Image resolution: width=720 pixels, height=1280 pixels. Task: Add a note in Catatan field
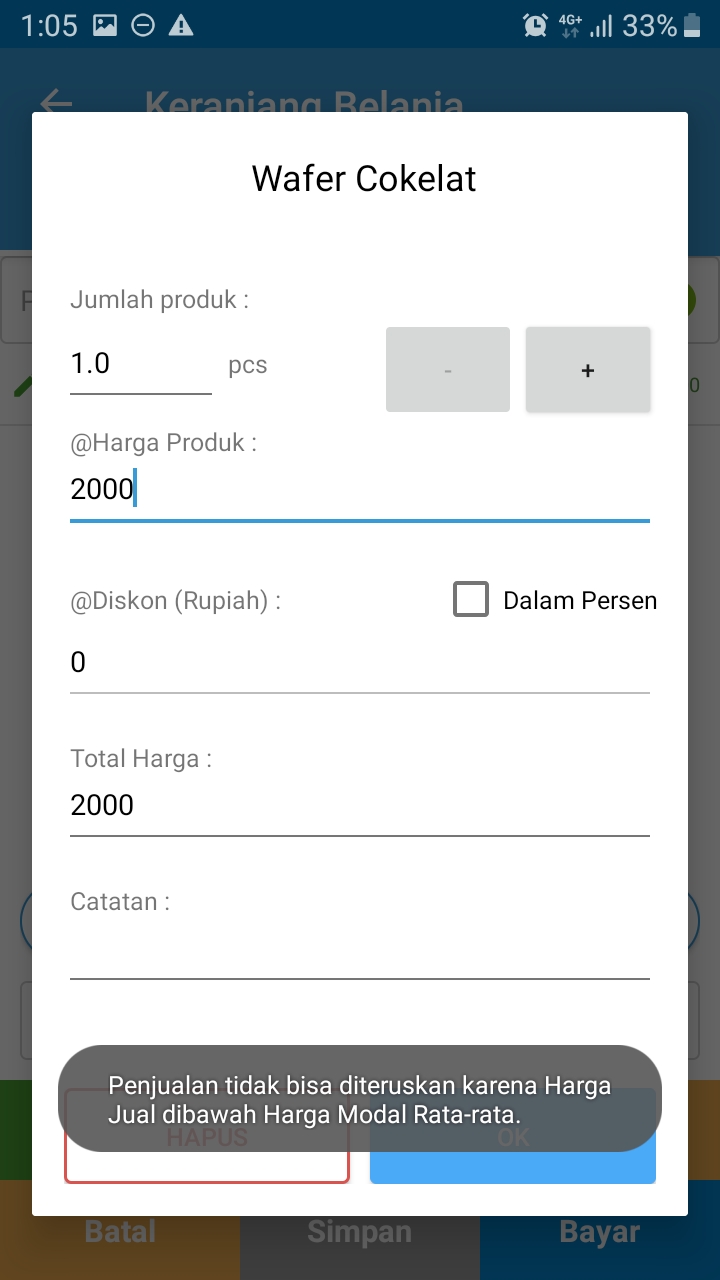[360, 950]
